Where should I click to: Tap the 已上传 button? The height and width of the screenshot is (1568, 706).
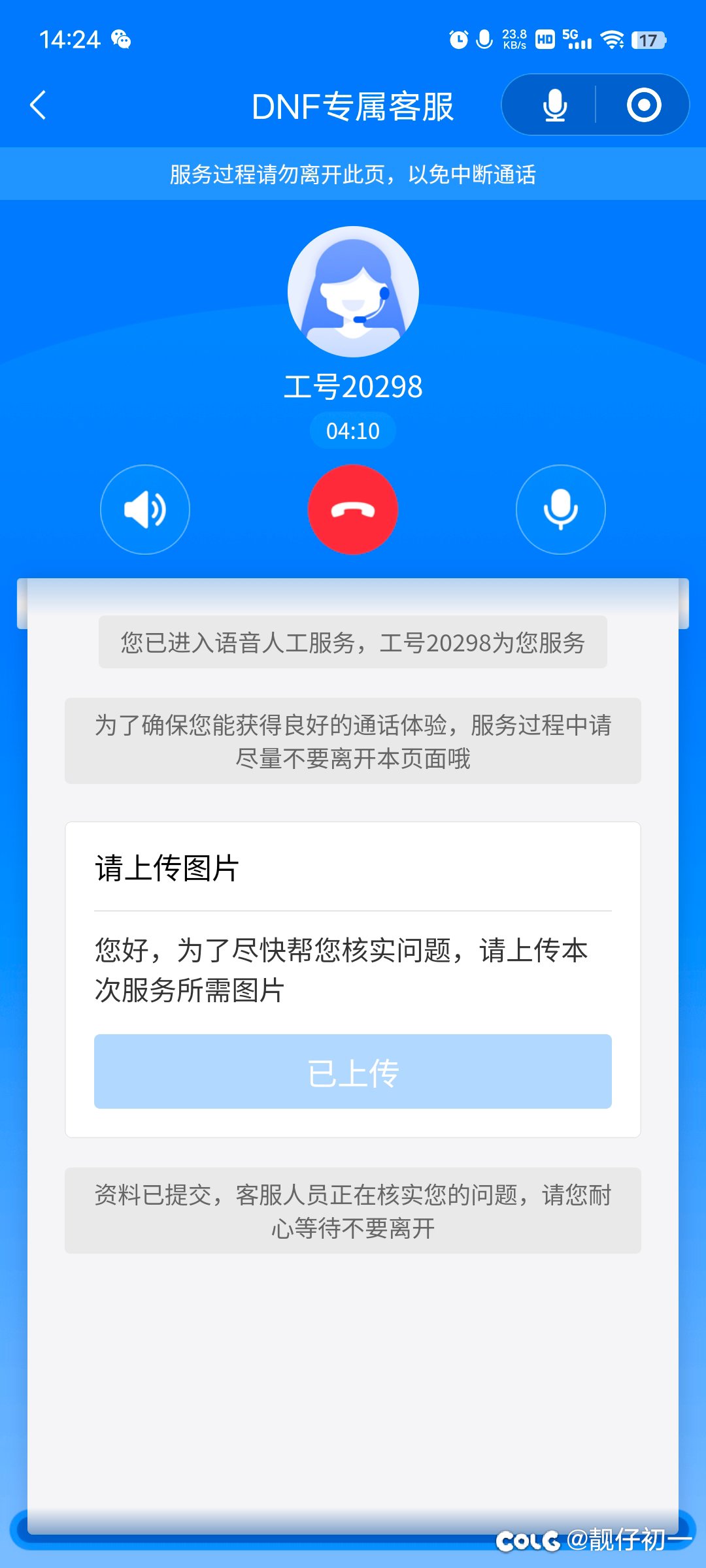coord(353,1071)
